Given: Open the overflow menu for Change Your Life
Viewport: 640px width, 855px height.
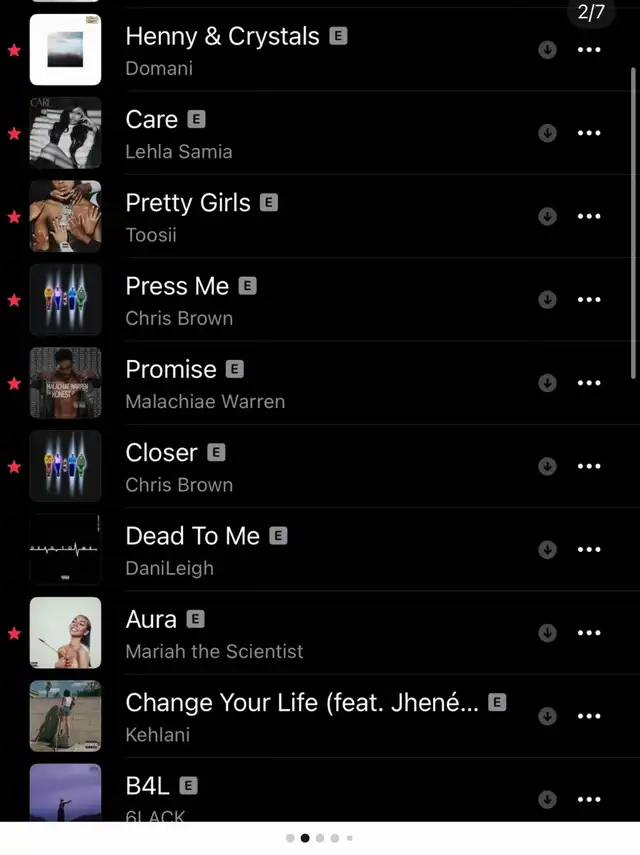Looking at the screenshot, I should (590, 716).
